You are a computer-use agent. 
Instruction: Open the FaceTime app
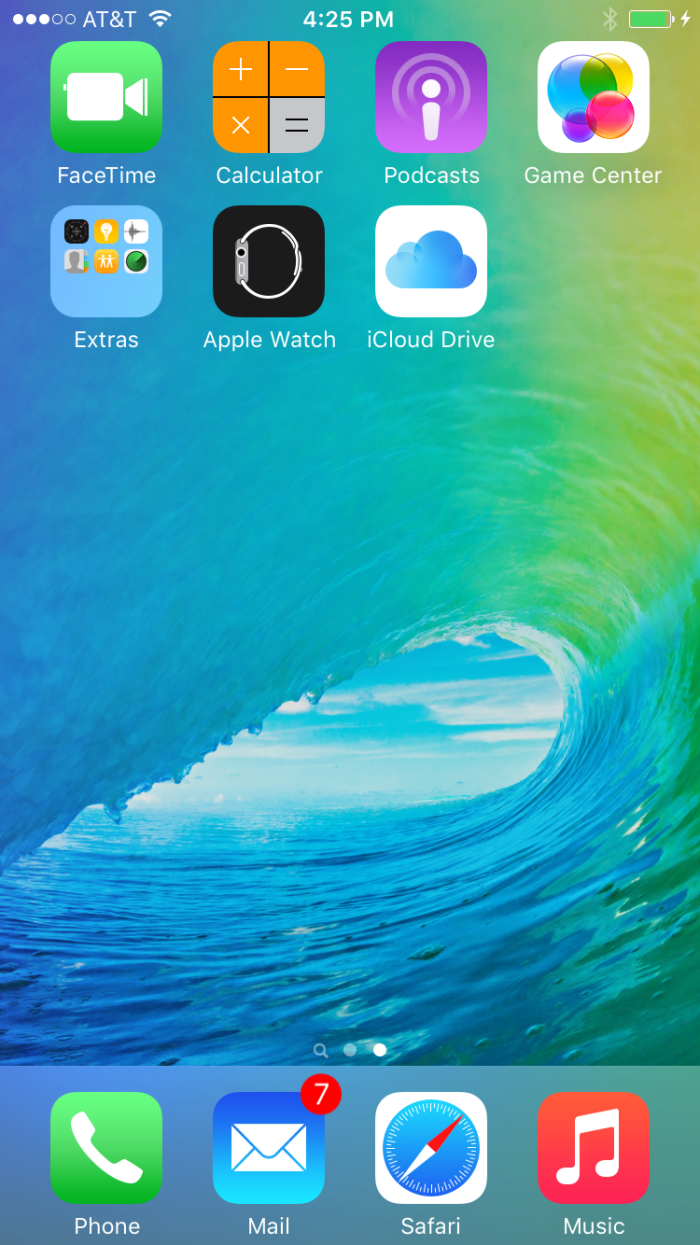(x=106, y=97)
